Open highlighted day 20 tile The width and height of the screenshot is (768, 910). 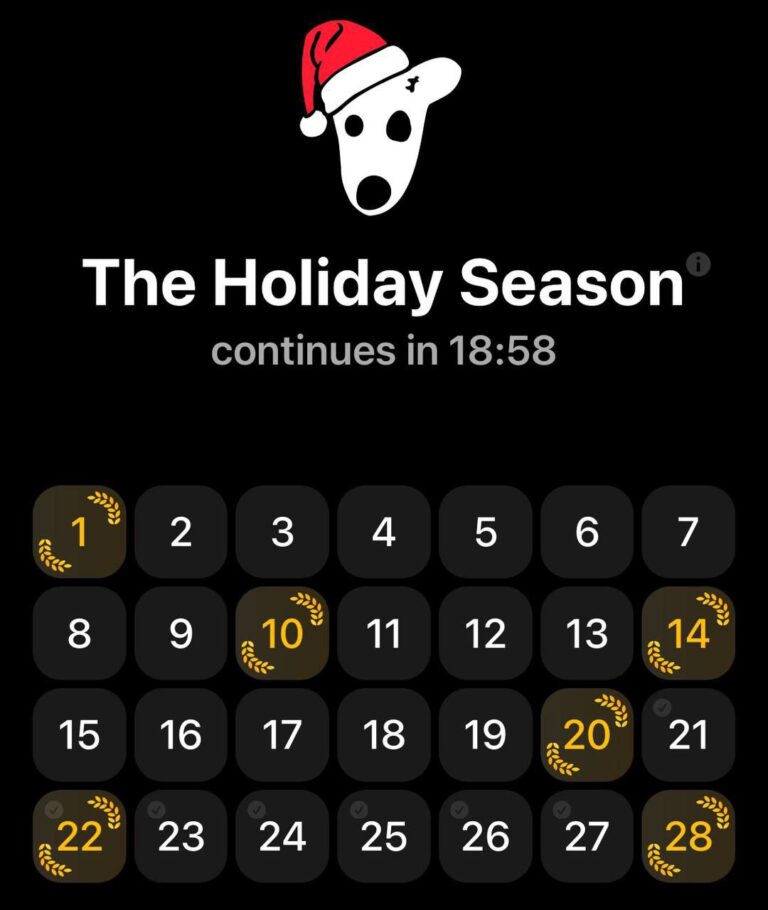tap(587, 735)
